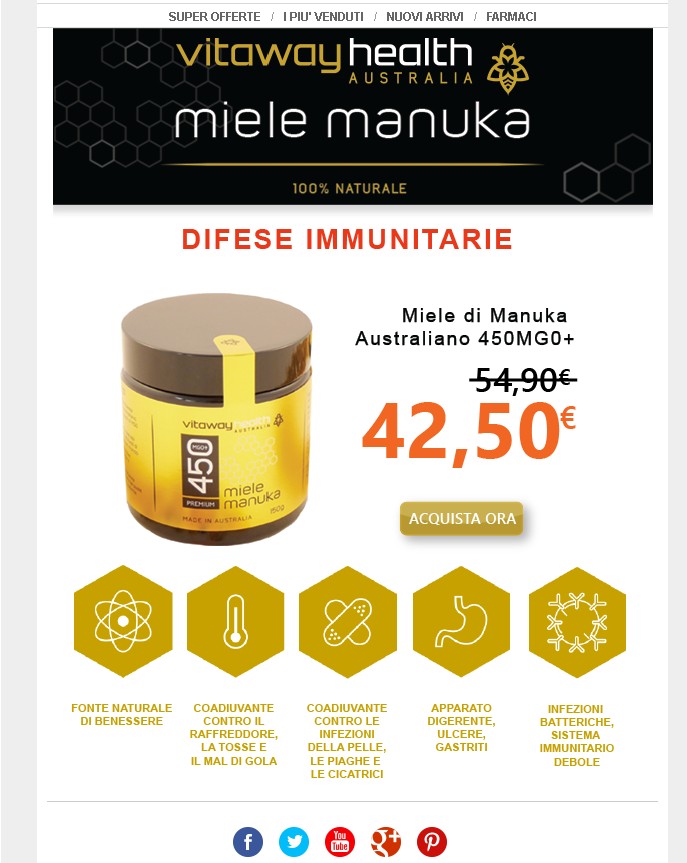Open the Farmaci category link
Viewport: 687px width, 863px height.
click(511, 17)
